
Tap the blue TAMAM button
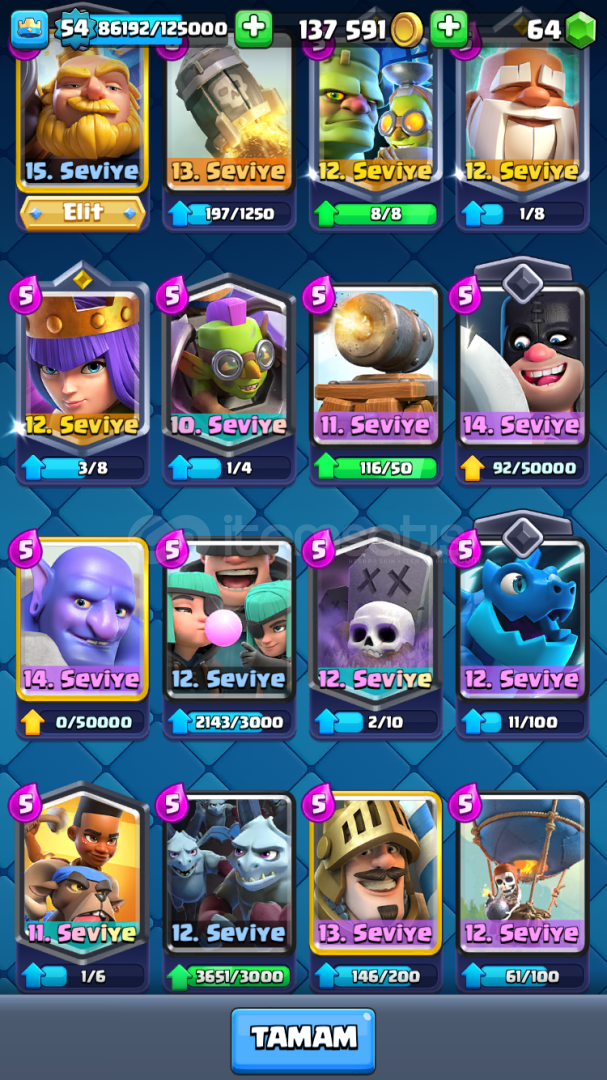click(x=303, y=1039)
